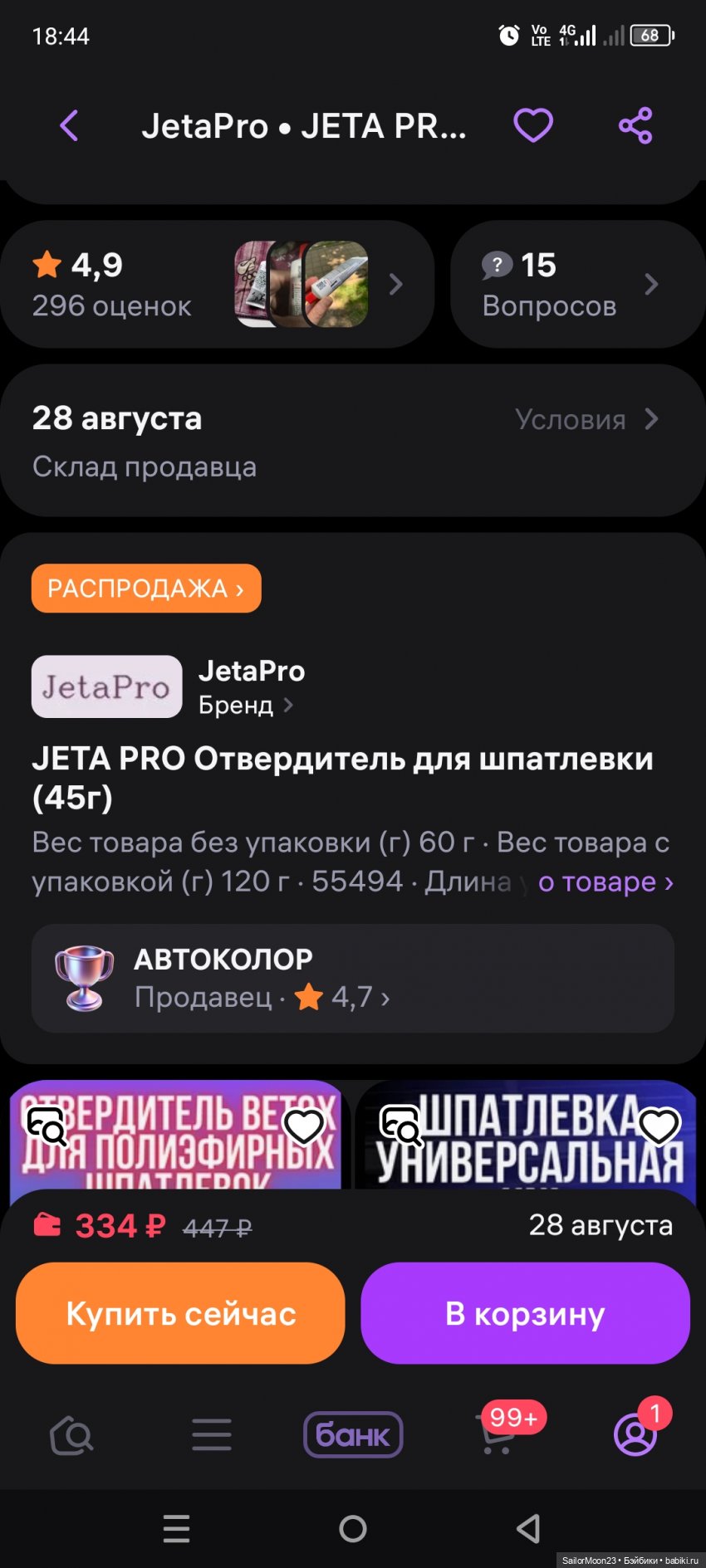This screenshot has height=1568, width=706.
Task: Find similar items to the Шпатлевка card
Action: 400,1126
